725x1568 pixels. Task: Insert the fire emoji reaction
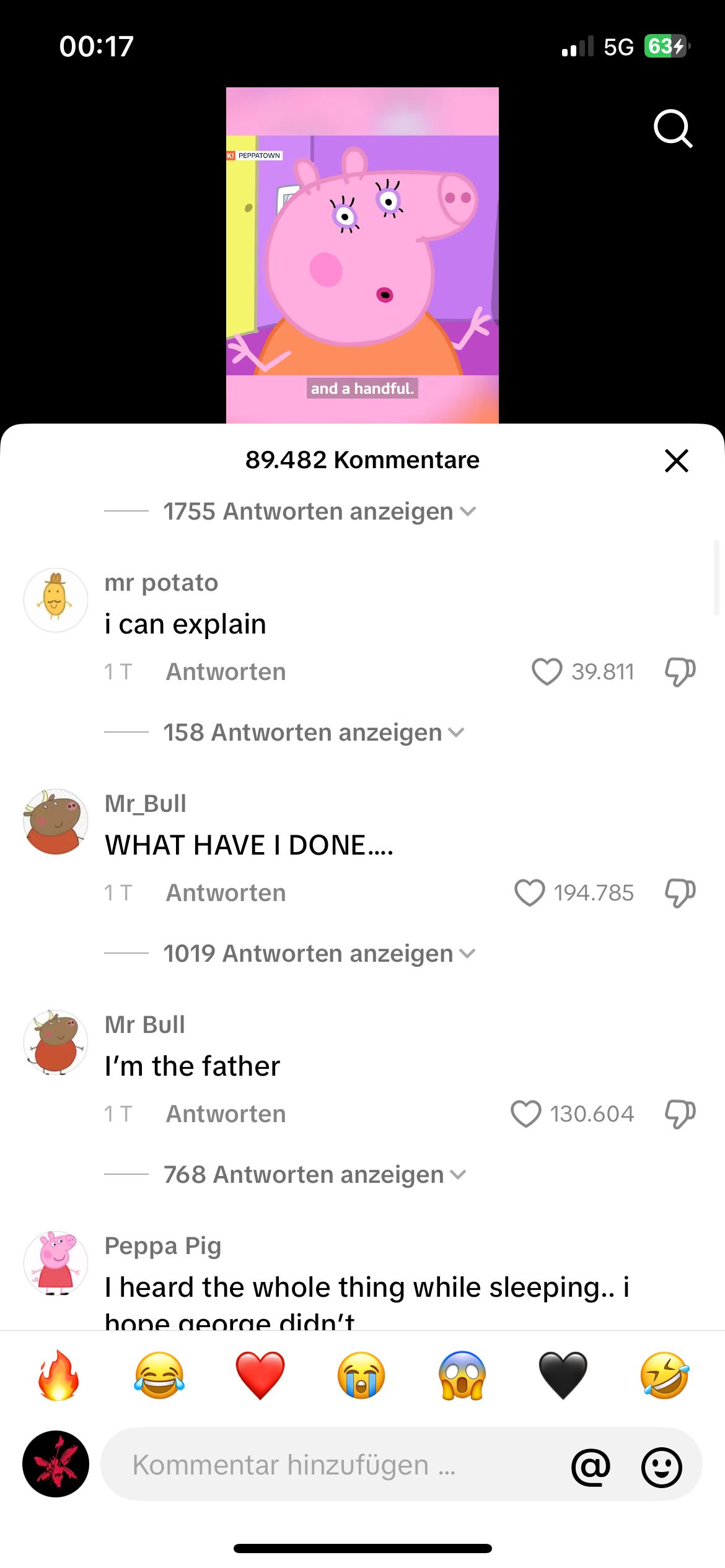[x=58, y=1375]
